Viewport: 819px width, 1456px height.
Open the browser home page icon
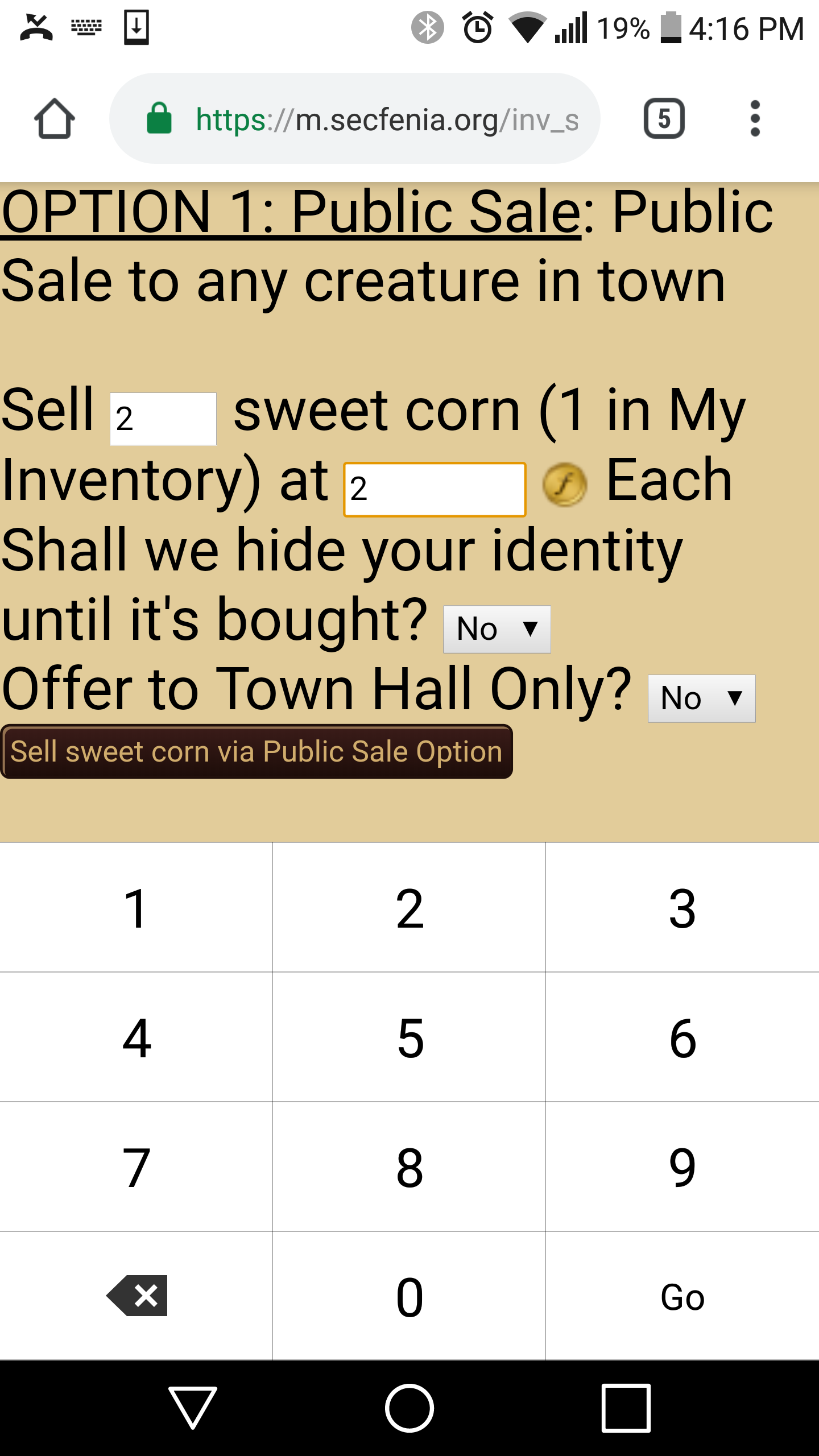click(x=55, y=119)
